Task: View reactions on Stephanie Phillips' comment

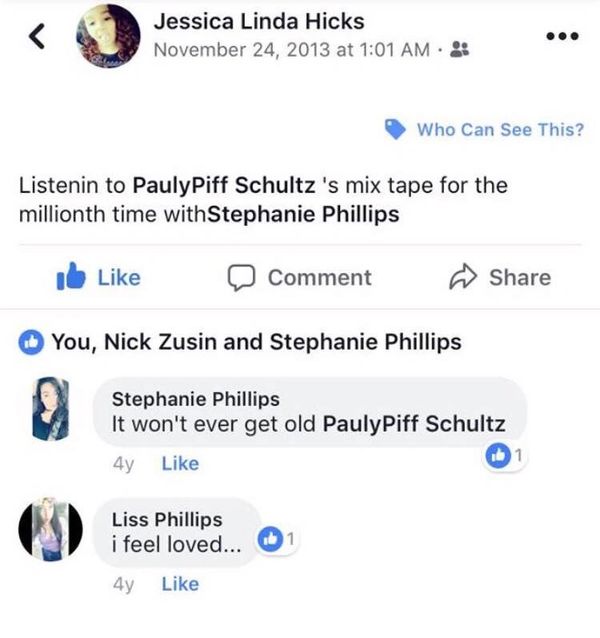Action: pos(504,456)
